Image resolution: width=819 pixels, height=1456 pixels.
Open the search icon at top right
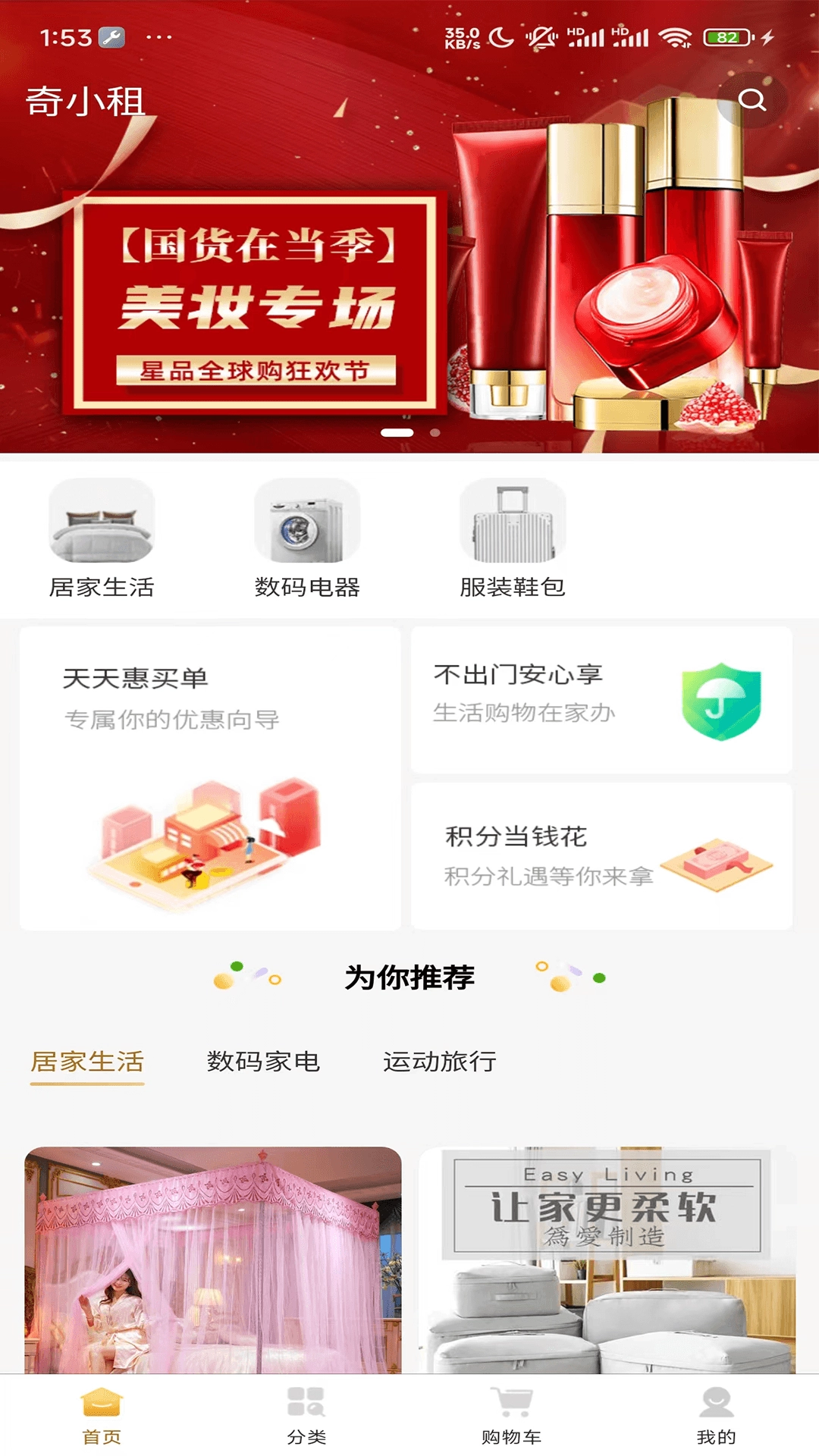click(753, 99)
